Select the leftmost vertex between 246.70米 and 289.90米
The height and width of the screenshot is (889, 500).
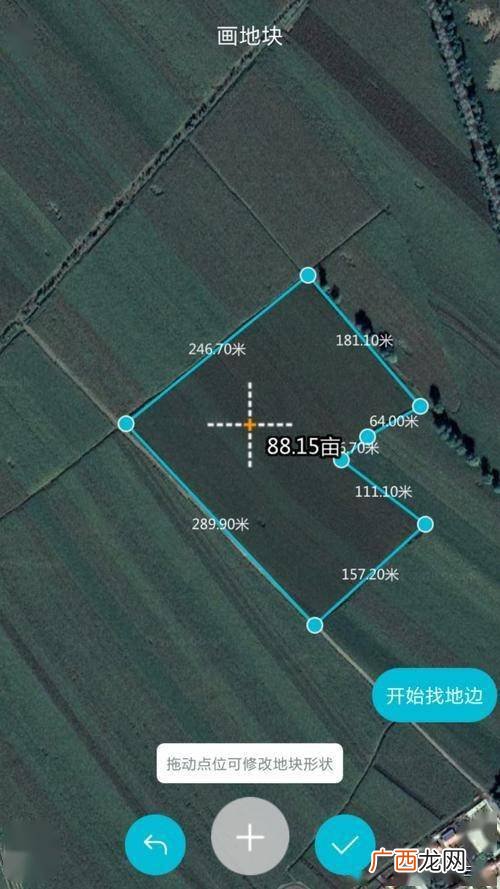[126, 424]
